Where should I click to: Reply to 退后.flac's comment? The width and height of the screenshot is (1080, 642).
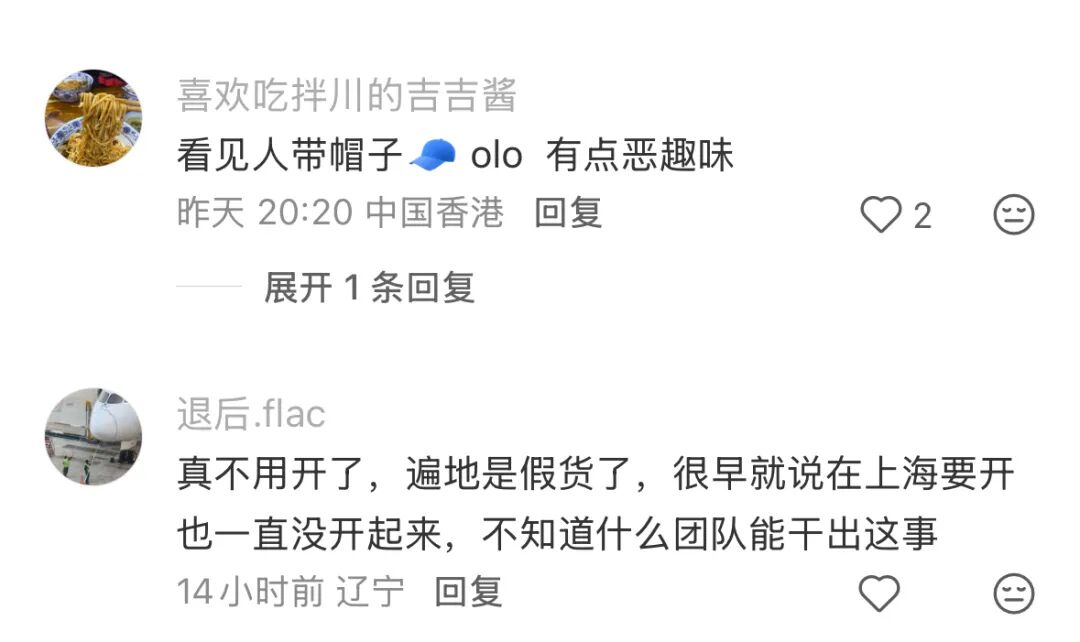point(468,592)
